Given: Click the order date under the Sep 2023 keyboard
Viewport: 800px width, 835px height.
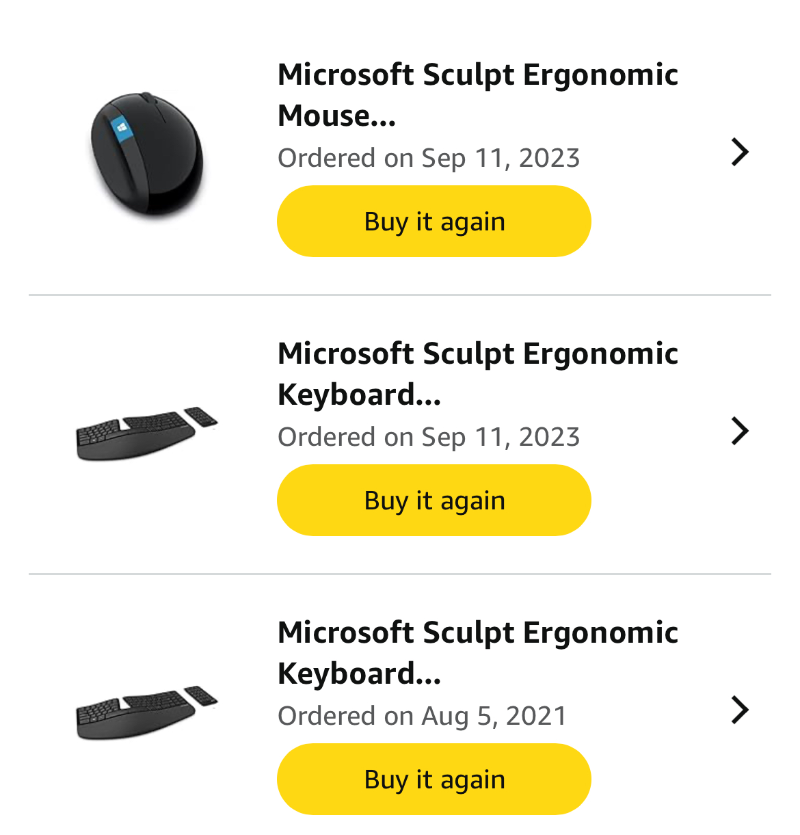Looking at the screenshot, I should 428,437.
